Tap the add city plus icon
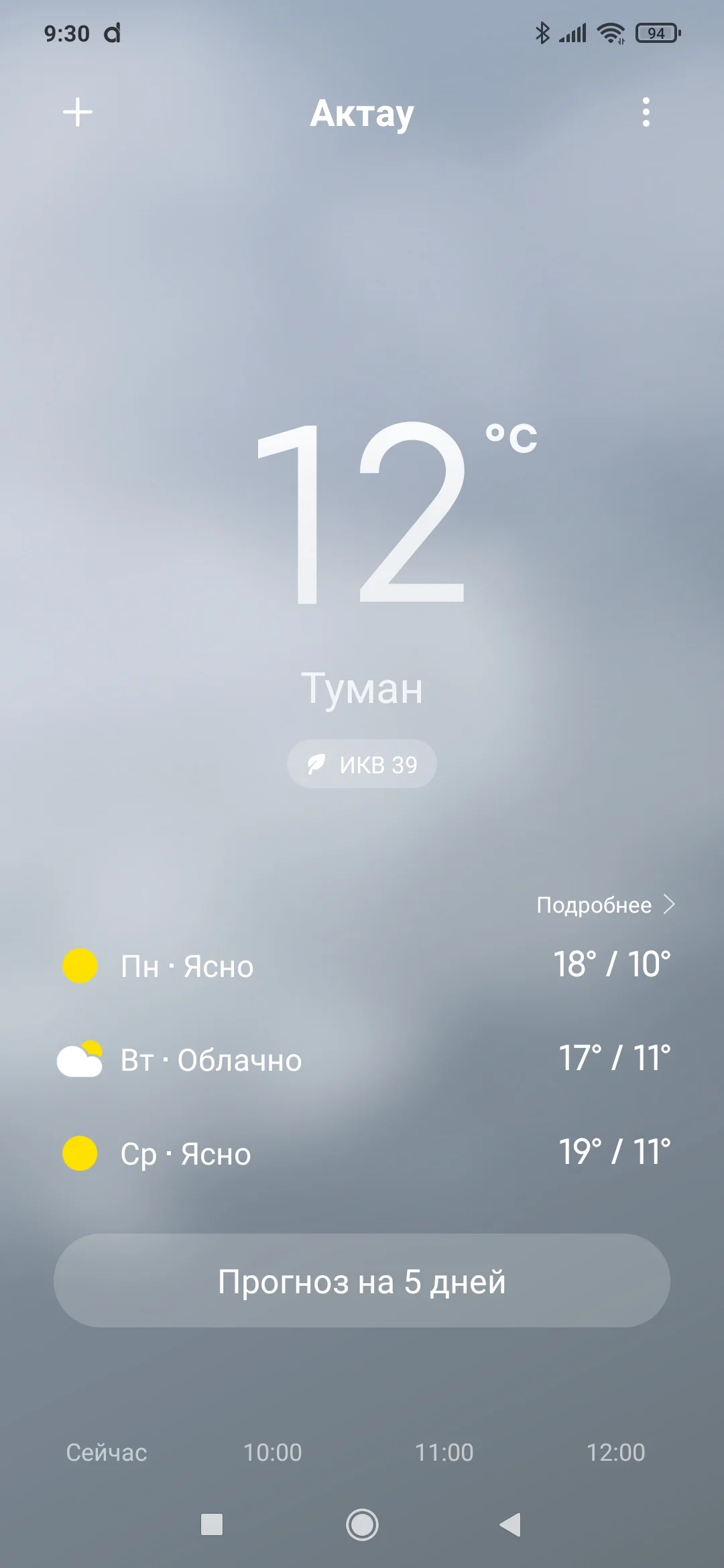Viewport: 724px width, 1568px height. pyautogui.click(x=78, y=112)
